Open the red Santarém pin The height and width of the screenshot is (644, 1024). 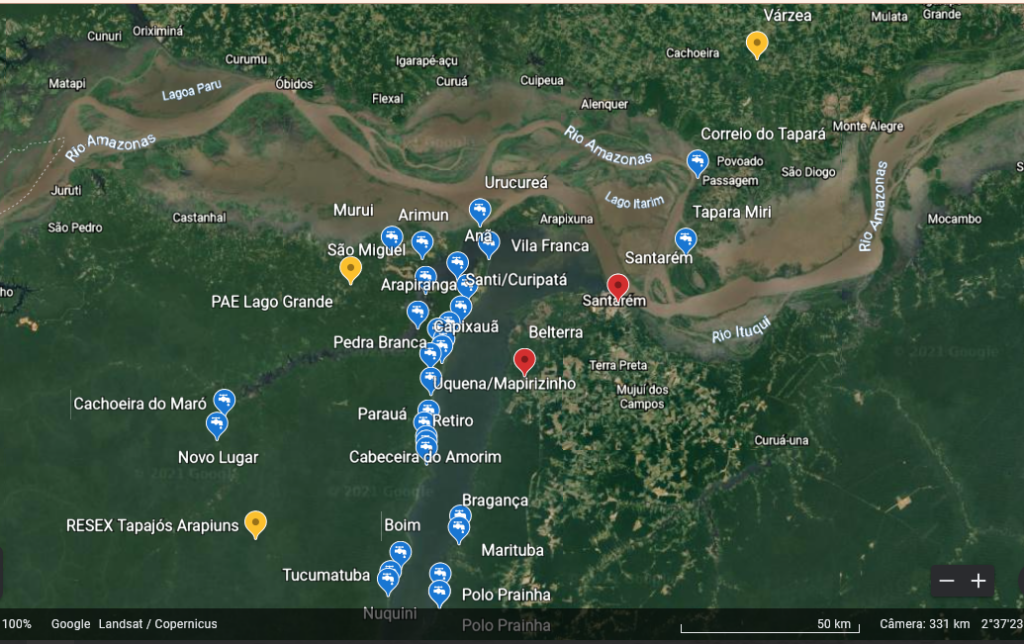(617, 286)
